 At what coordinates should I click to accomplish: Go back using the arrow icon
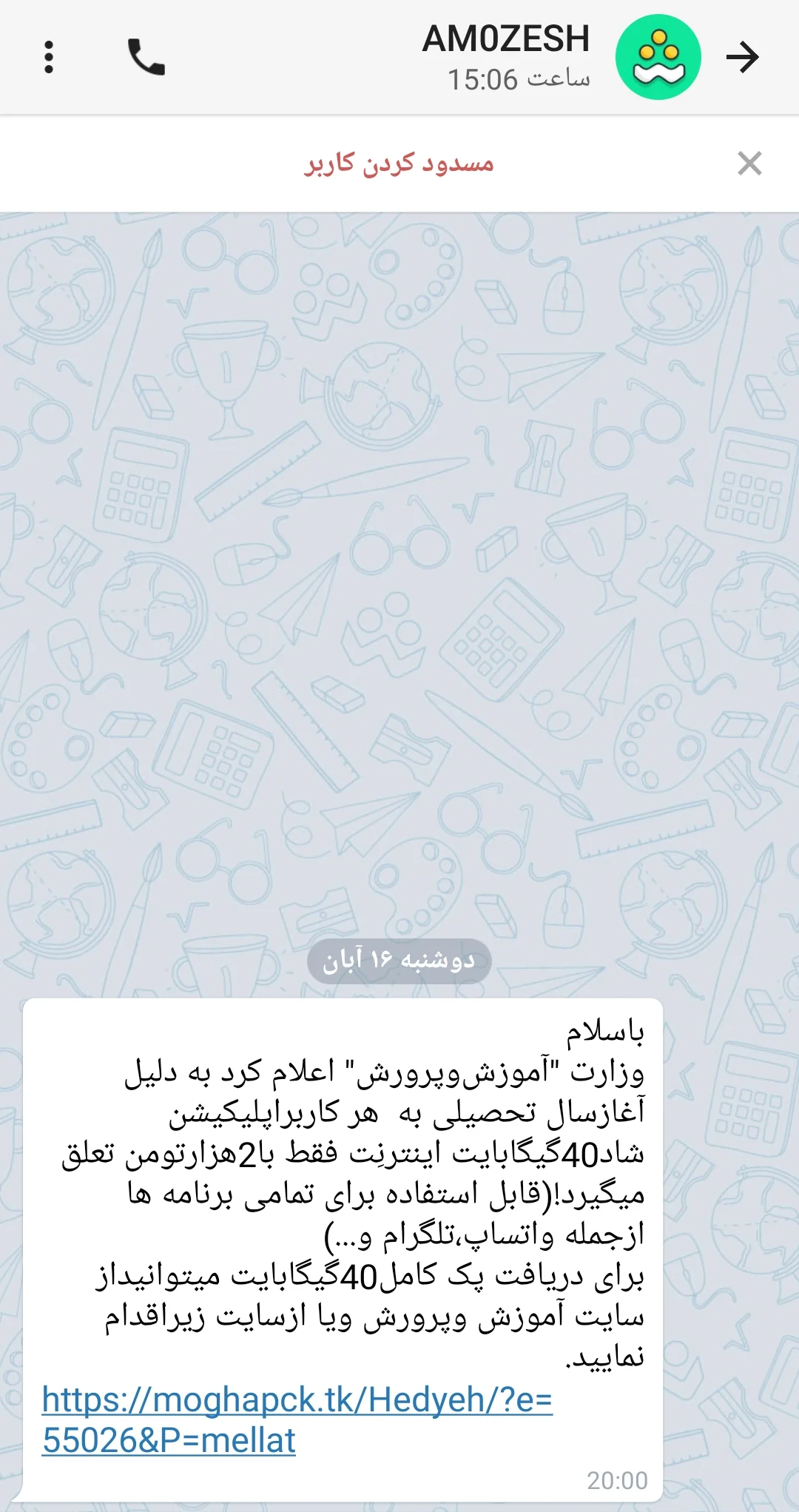coord(742,58)
